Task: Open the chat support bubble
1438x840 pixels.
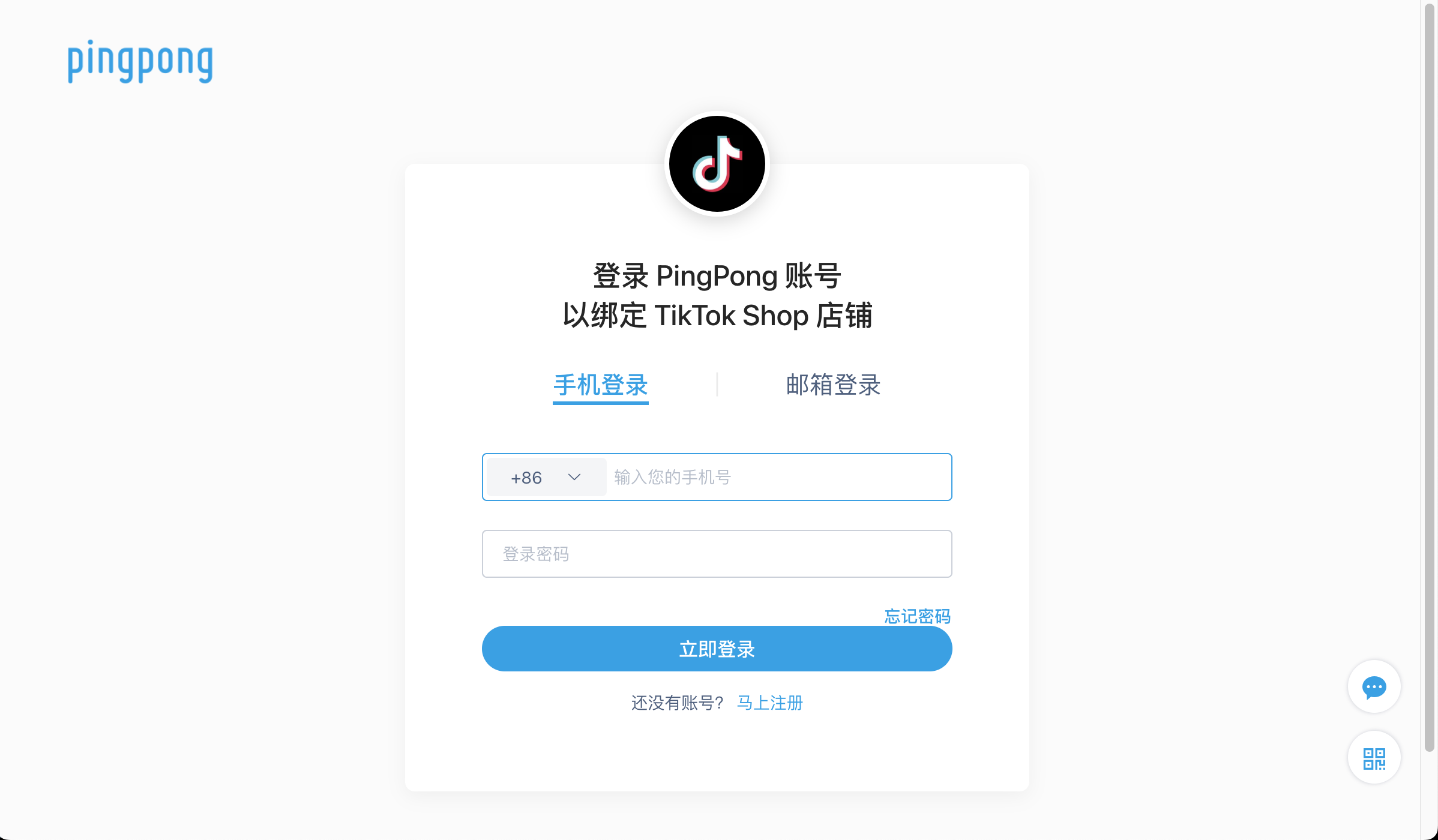Action: 1374,687
